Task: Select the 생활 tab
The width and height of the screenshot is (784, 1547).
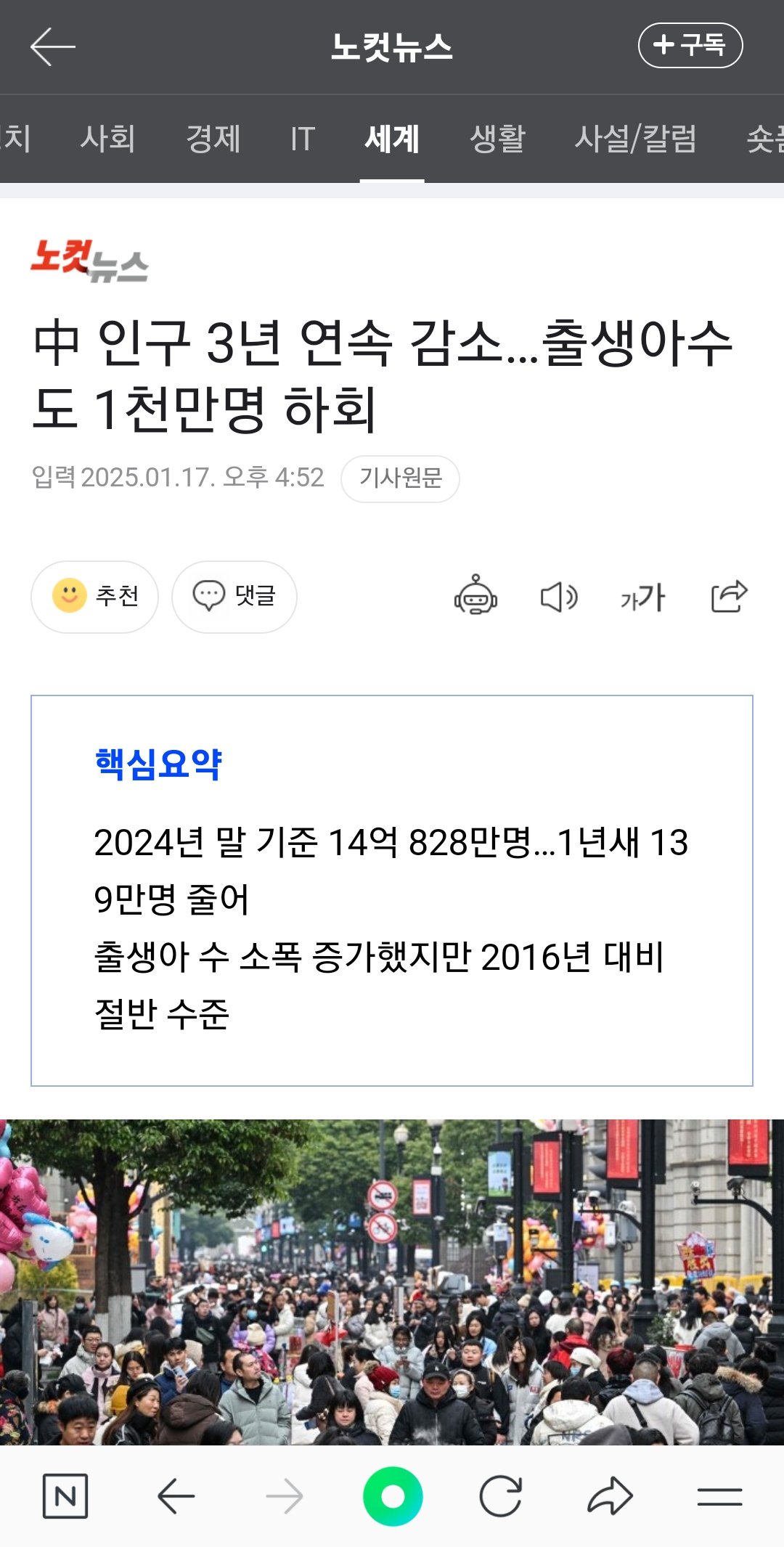Action: pyautogui.click(x=497, y=139)
